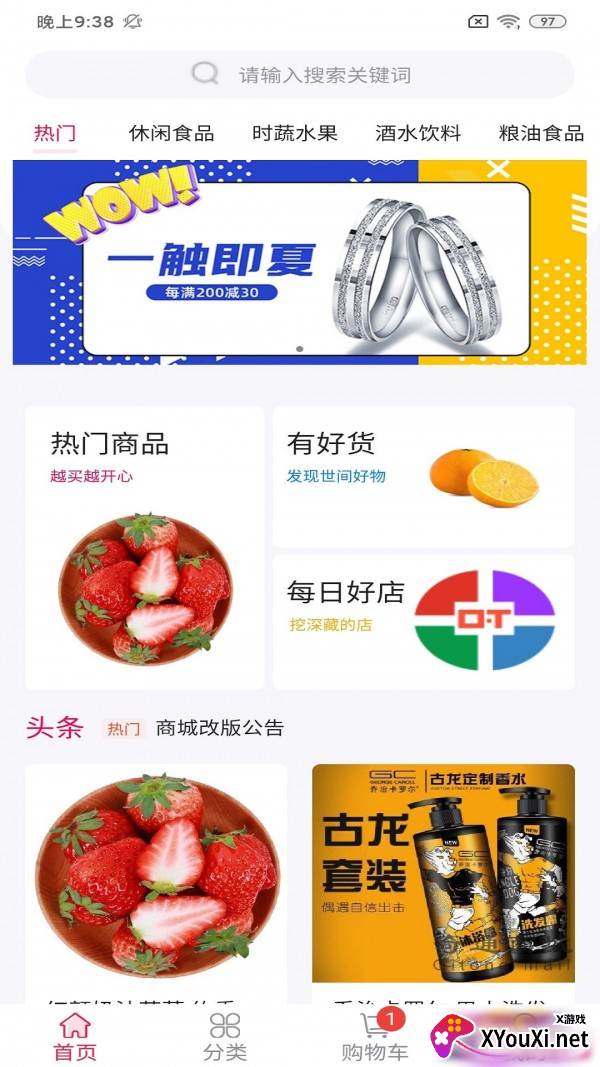This screenshot has height=1067, width=600.
Task: Open the 酒水饮料 category tab
Action: [x=418, y=133]
